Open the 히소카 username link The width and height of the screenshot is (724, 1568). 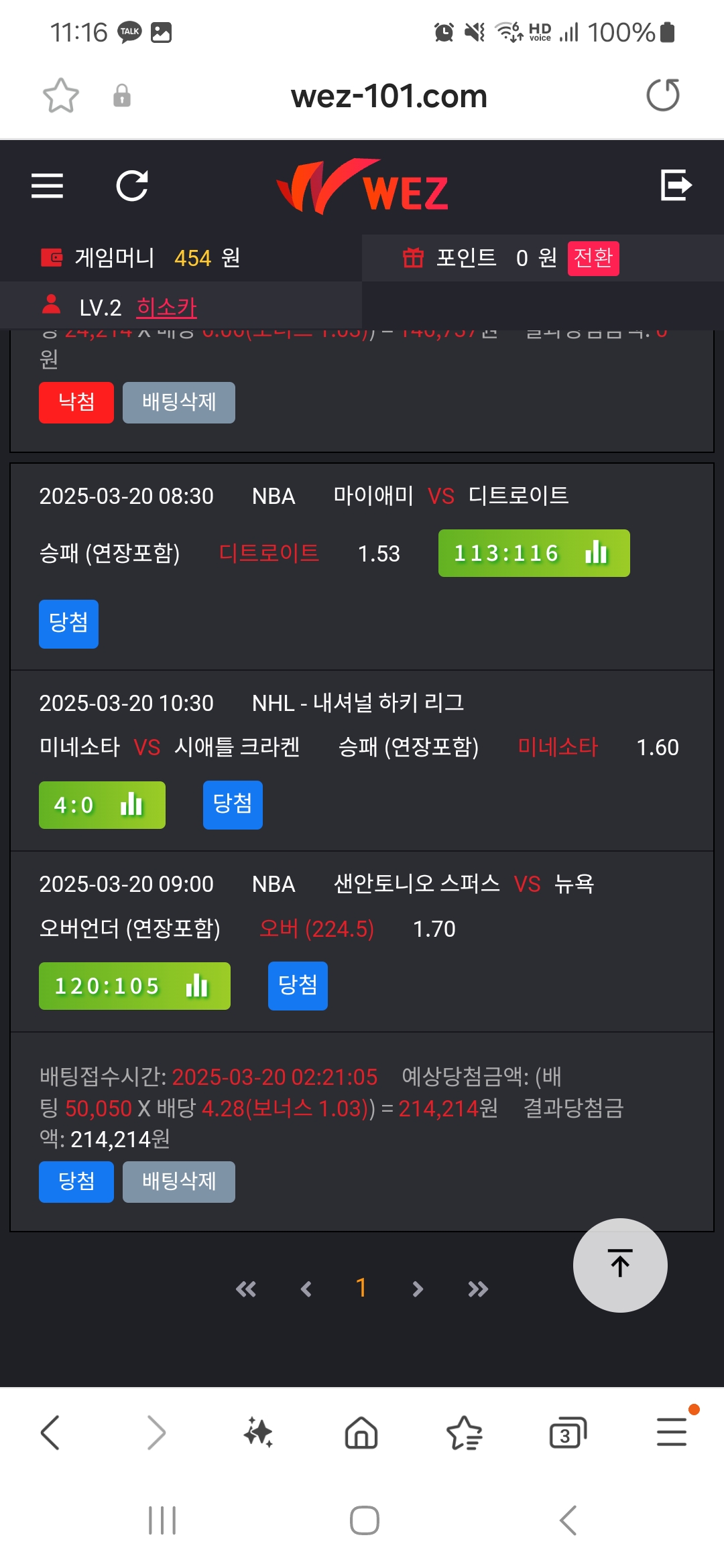(x=166, y=308)
